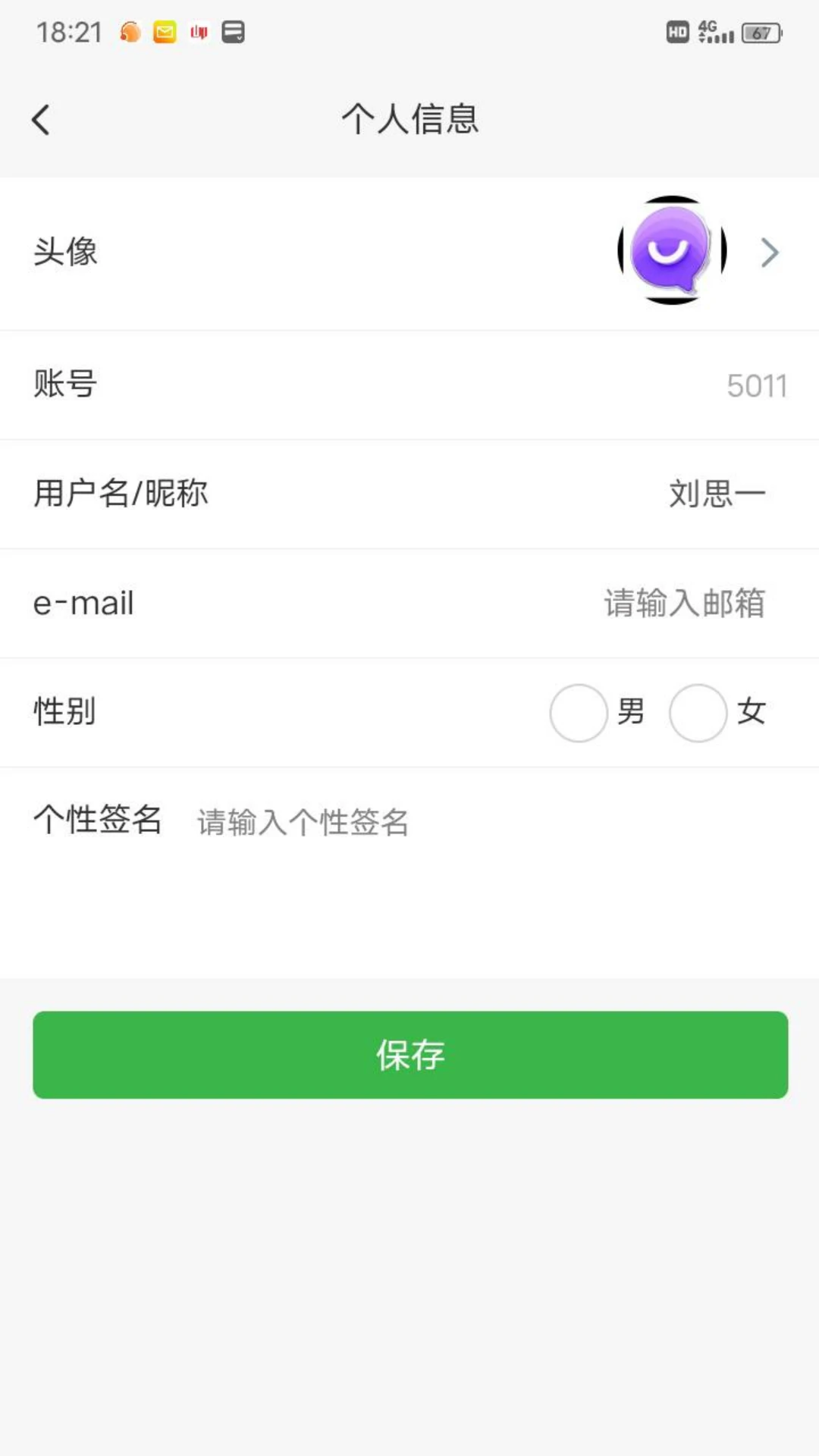The width and height of the screenshot is (819, 1456).
Task: Click the back arrow icon
Action: [x=40, y=119]
